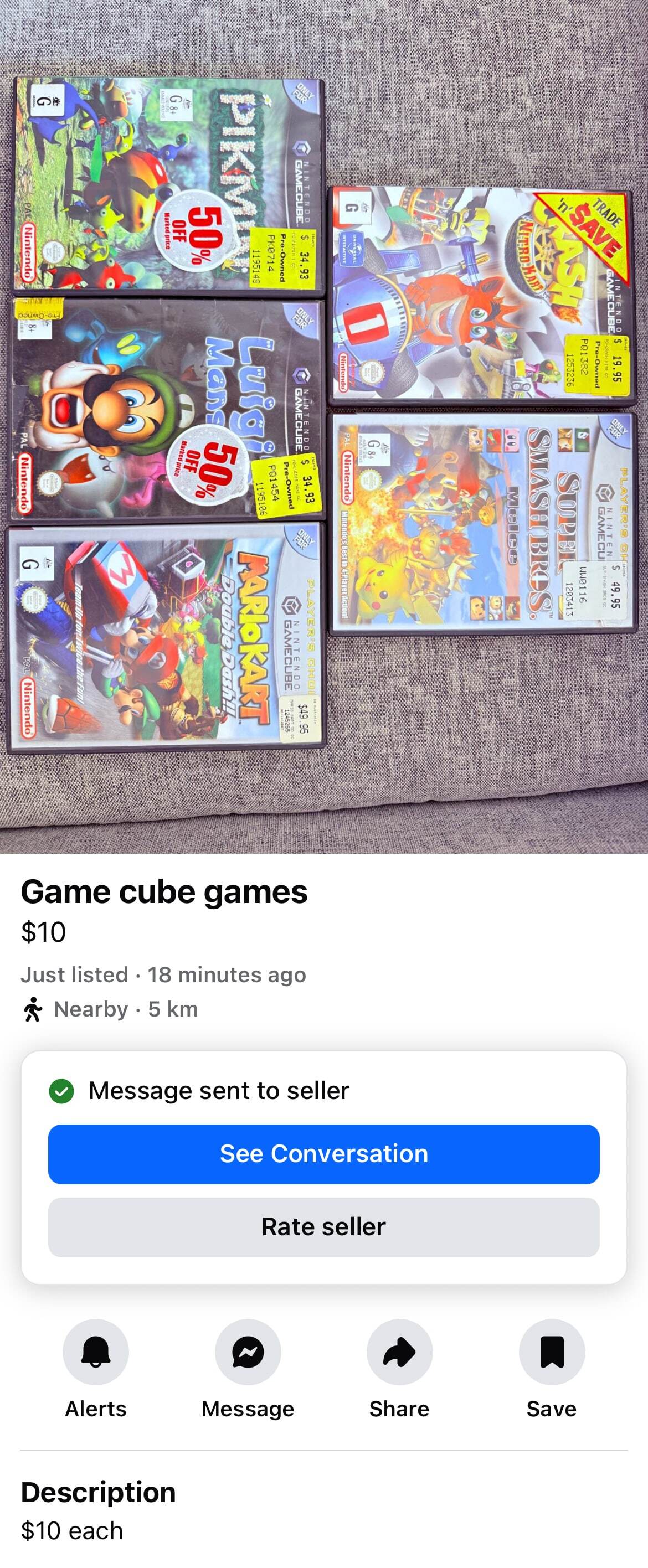Turn on alerts for this listing
Viewport: 648px width, 1568px height.
(96, 1352)
